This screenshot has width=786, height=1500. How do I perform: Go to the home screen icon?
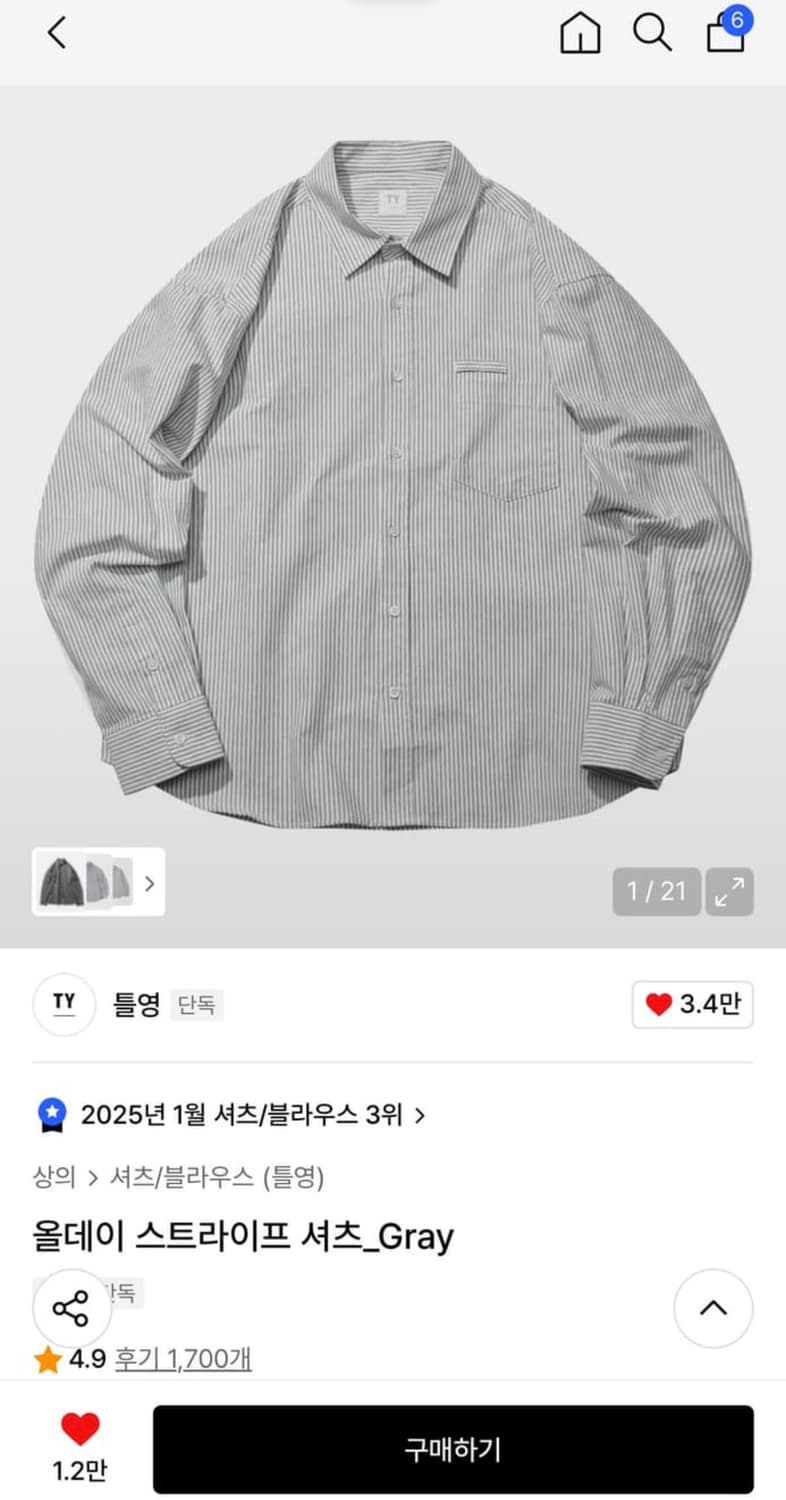point(579,33)
